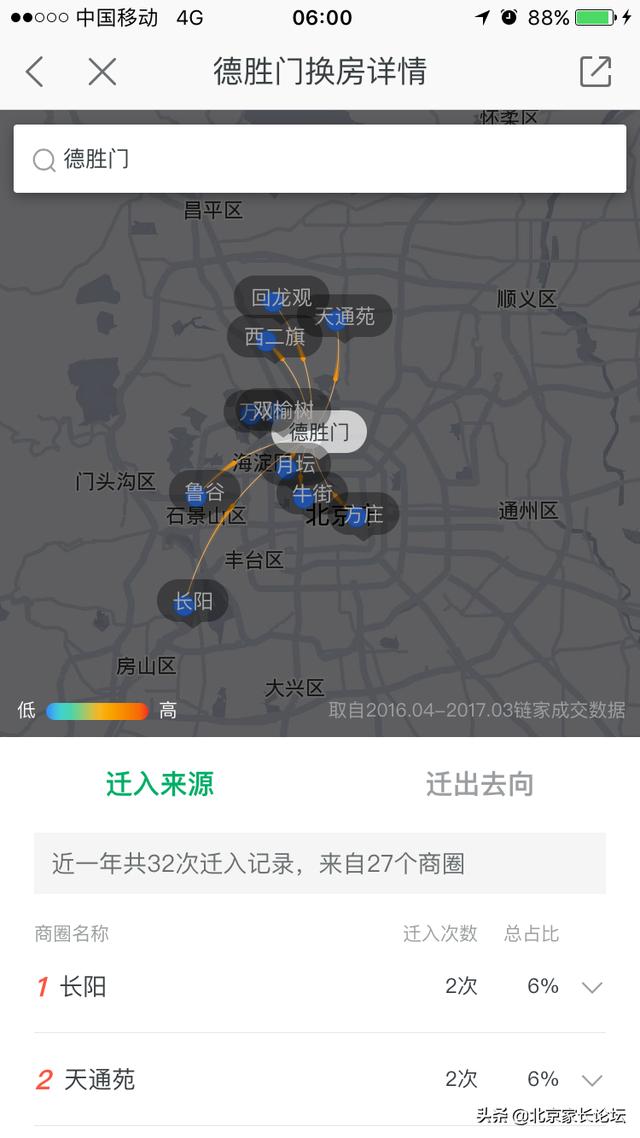Close the page with X
Viewport: 640px width, 1138px height.
(102, 72)
